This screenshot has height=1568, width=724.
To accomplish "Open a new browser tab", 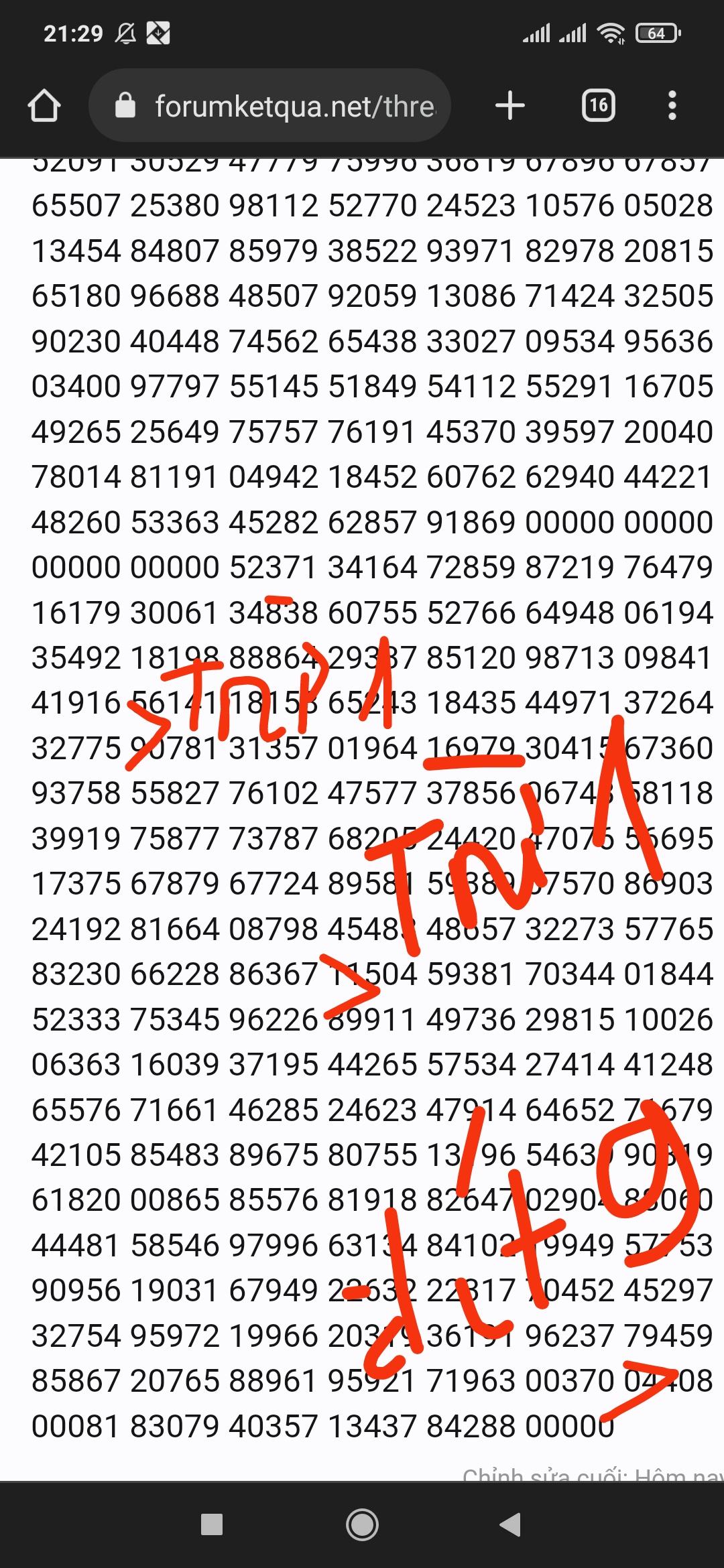I will (x=510, y=106).
